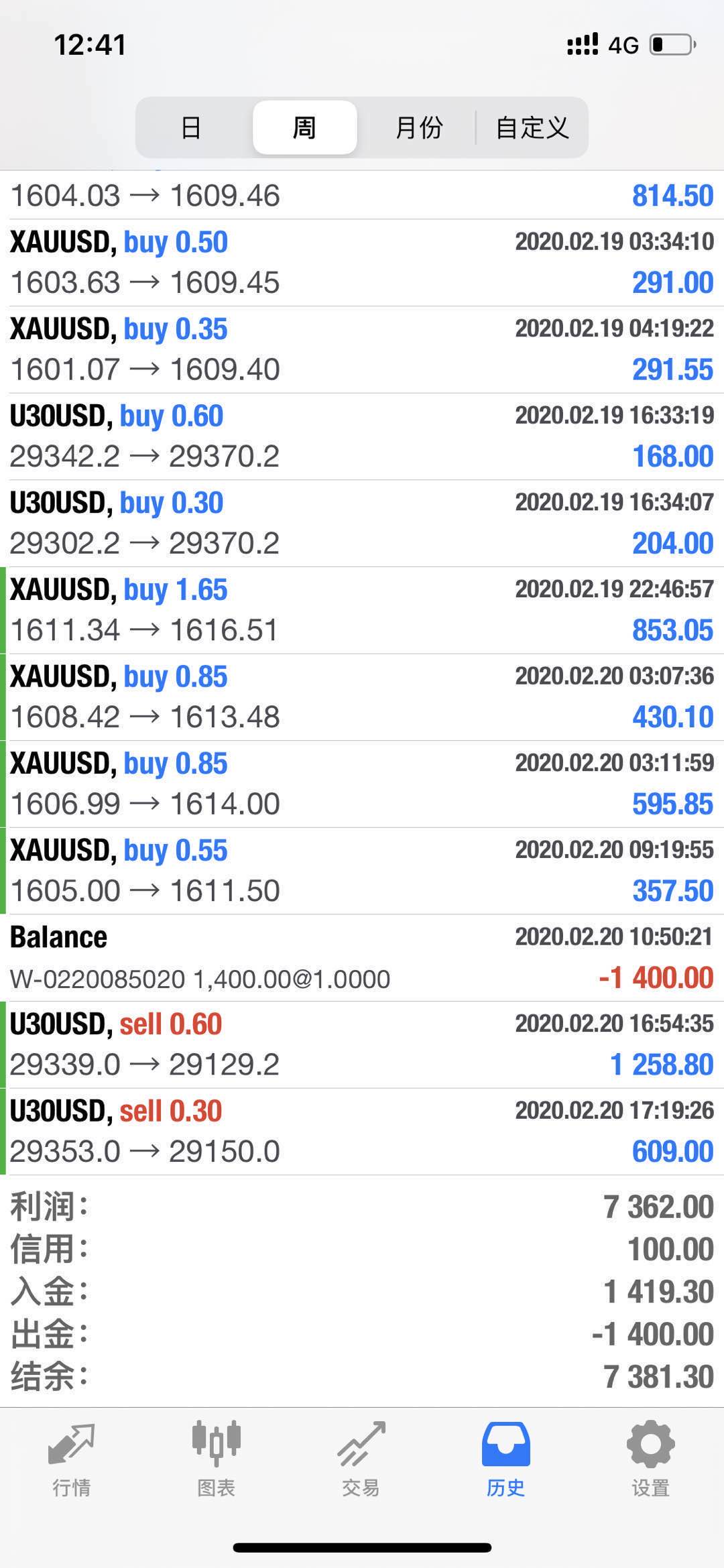Expand the XAUUSD buy 0.35 trade

click(362, 350)
